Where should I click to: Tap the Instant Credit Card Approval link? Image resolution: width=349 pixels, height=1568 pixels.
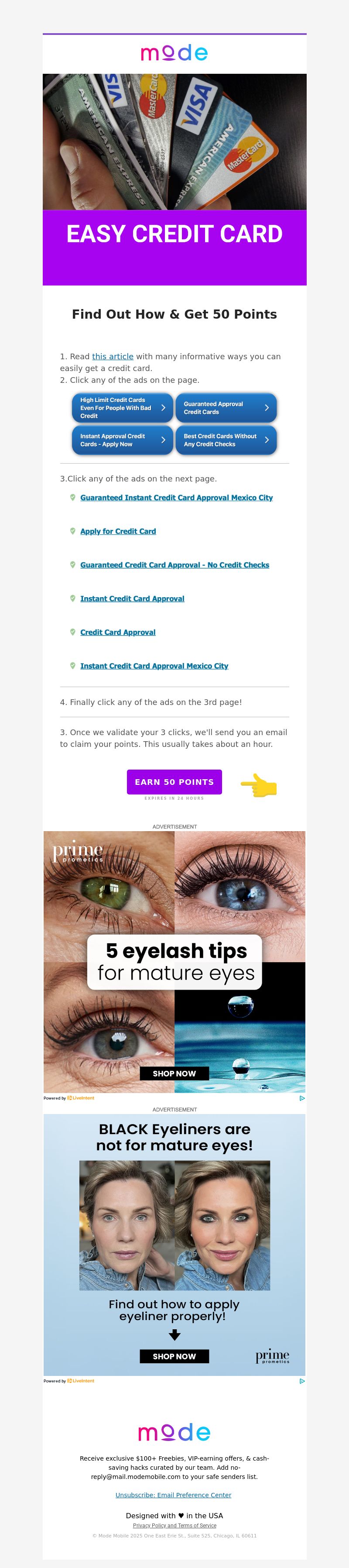[x=132, y=599]
